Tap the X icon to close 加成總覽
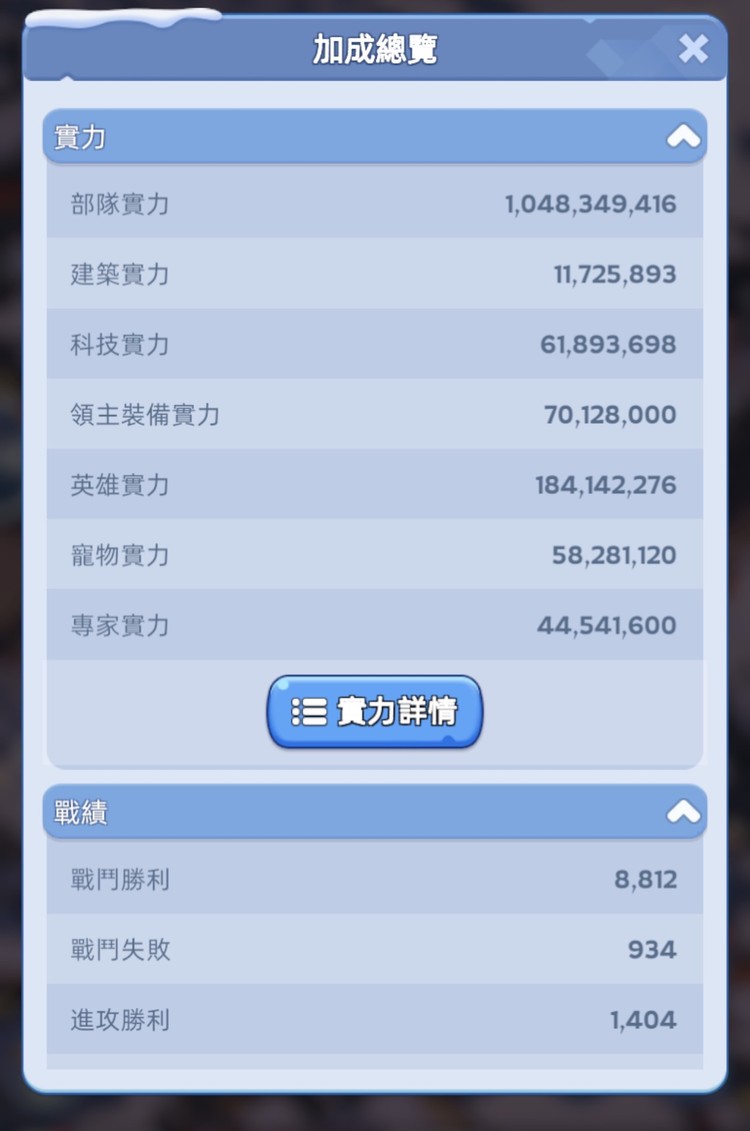The width and height of the screenshot is (750, 1131). (693, 48)
